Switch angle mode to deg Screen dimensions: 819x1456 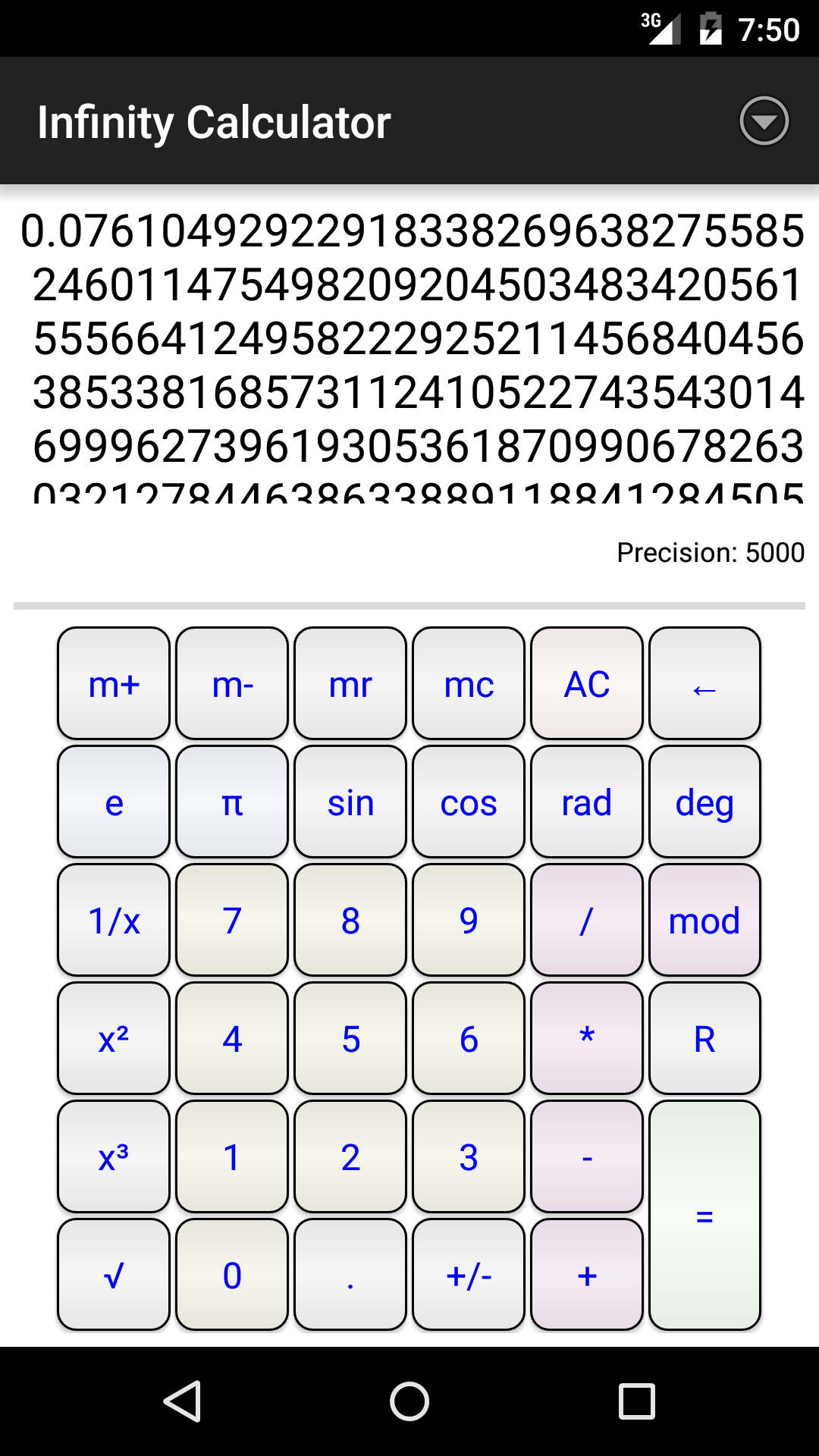click(x=704, y=802)
